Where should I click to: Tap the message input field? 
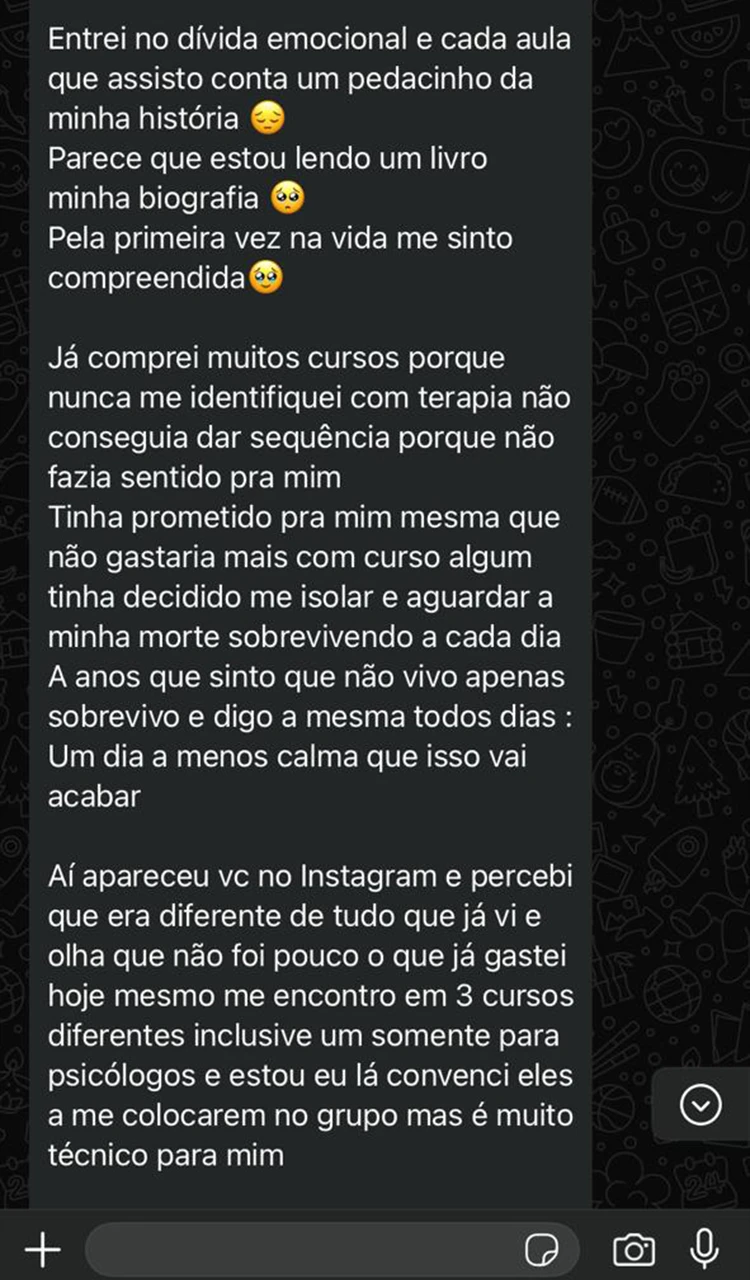coord(300,1249)
